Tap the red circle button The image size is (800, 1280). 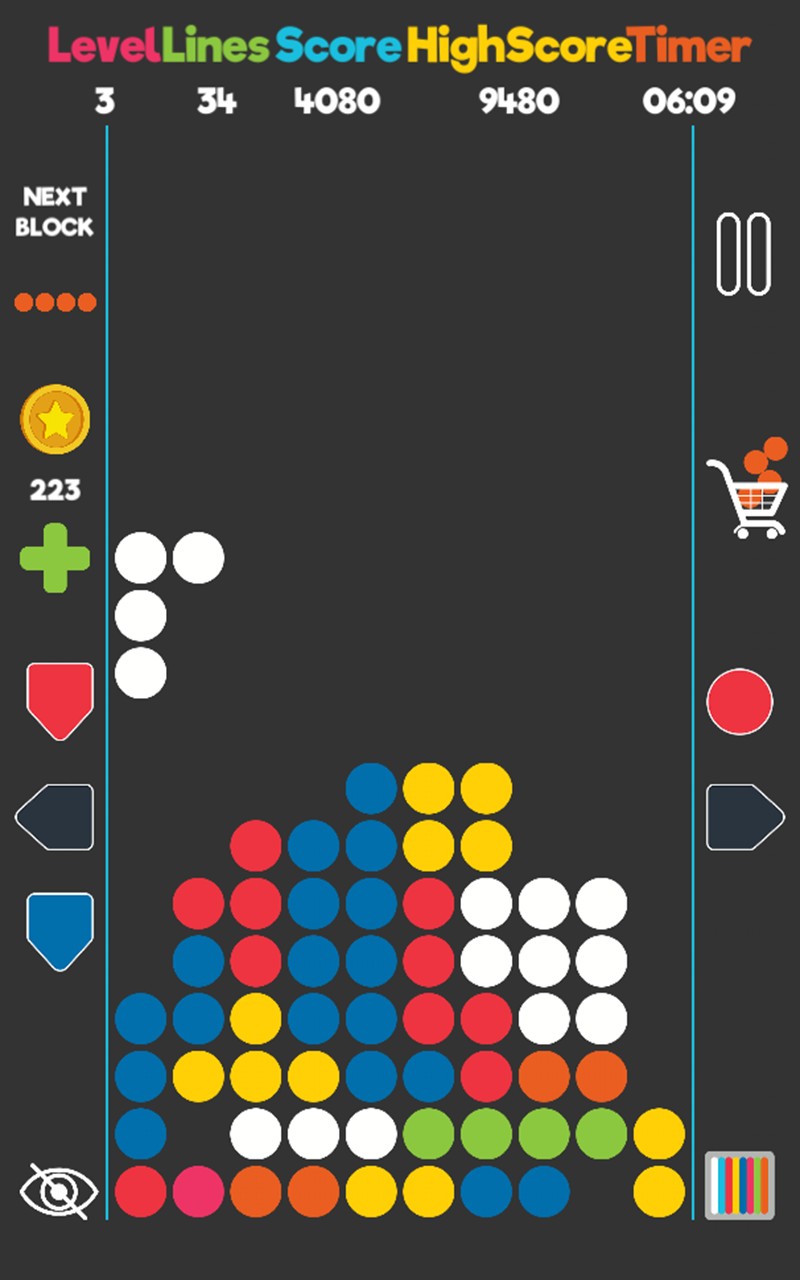(740, 702)
